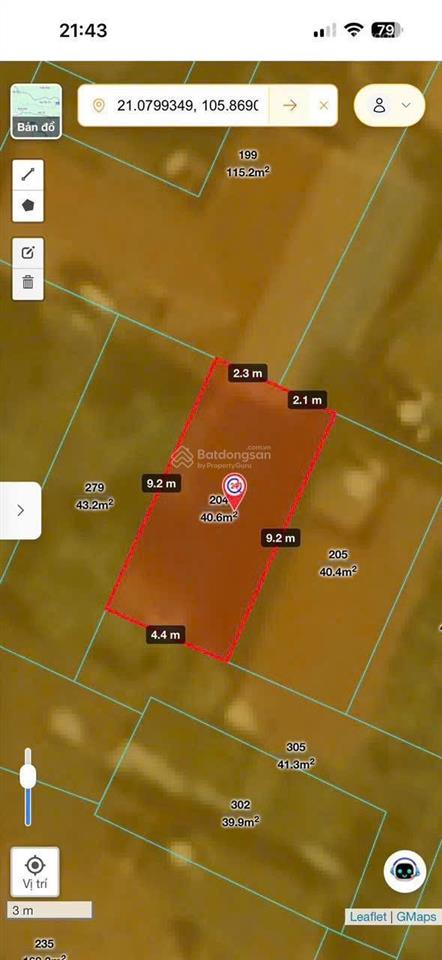Viewport: 442px width, 960px height.
Task: Switch map layer via Bản đồ thumbnail
Action: click(x=36, y=111)
